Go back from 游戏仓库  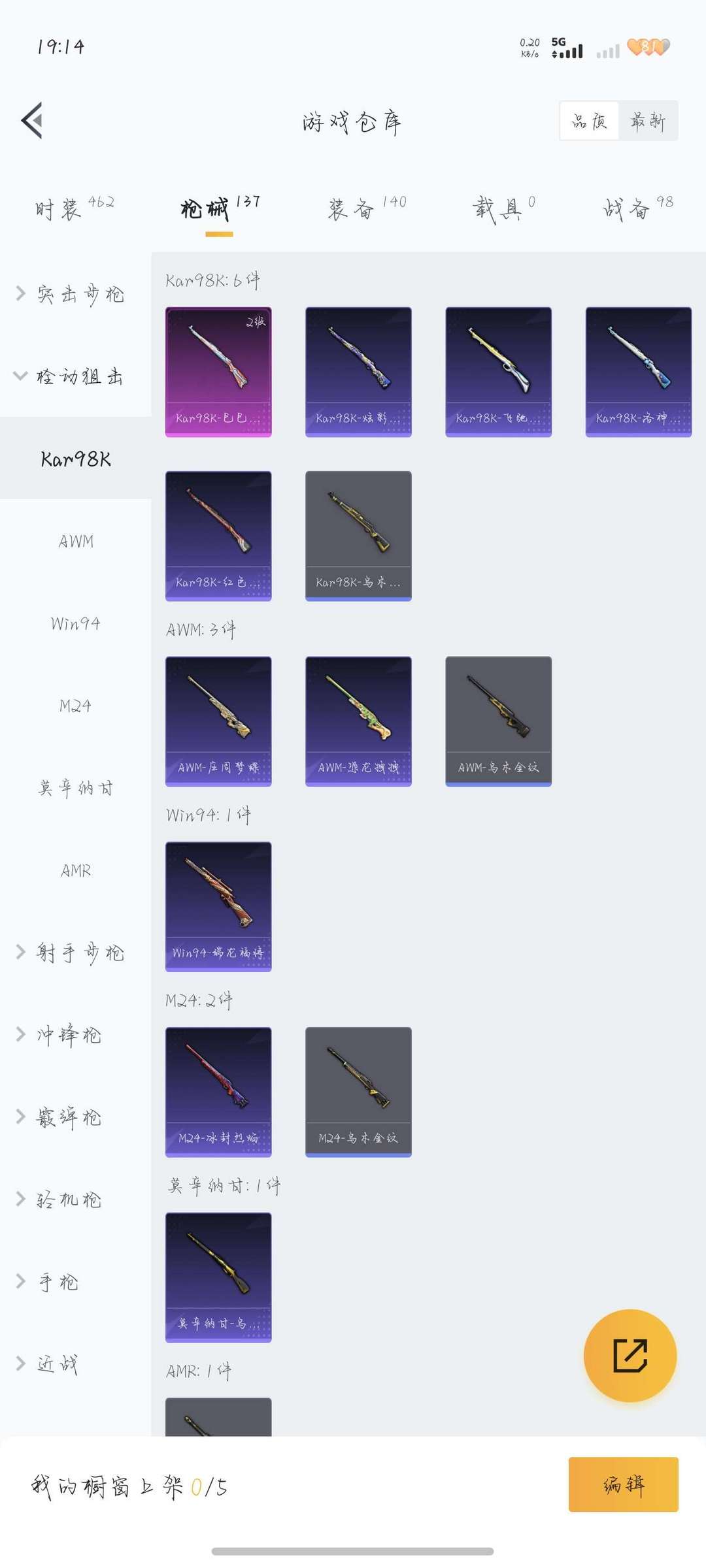click(32, 120)
